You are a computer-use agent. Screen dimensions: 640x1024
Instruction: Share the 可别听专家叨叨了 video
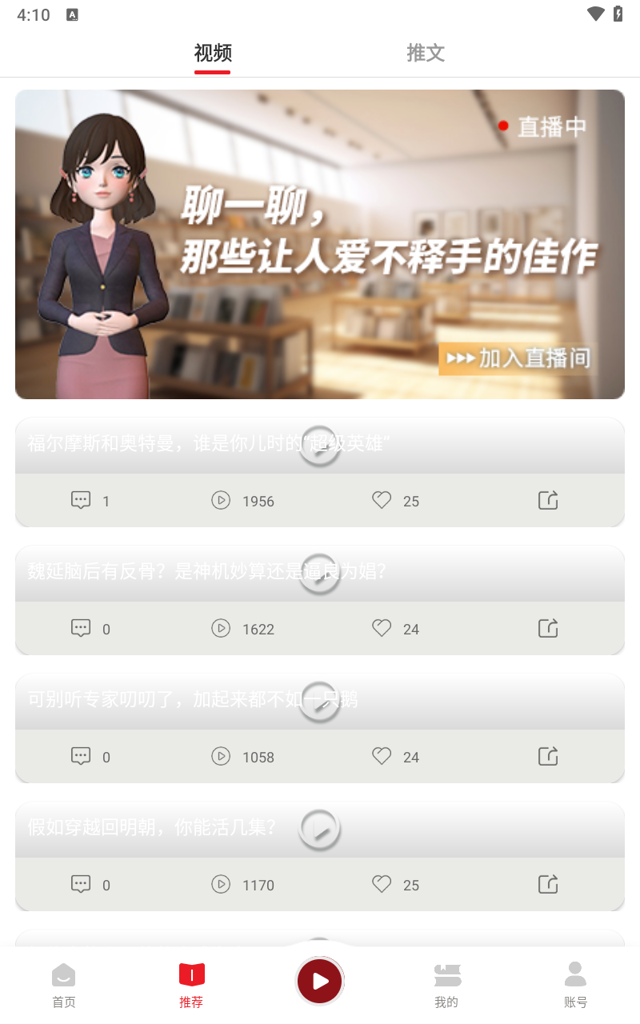click(548, 756)
